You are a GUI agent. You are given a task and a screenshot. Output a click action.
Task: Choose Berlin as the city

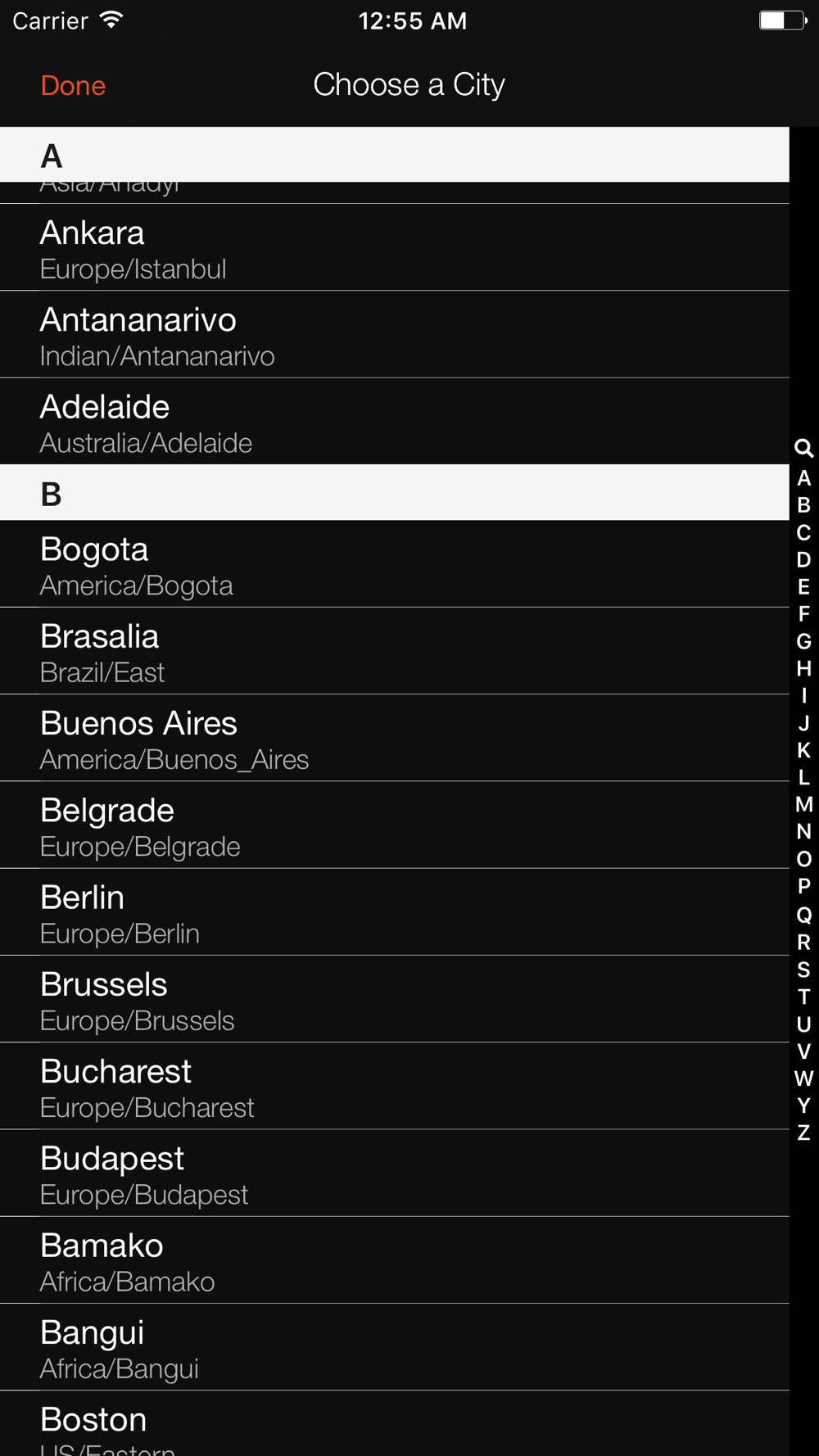(x=395, y=912)
